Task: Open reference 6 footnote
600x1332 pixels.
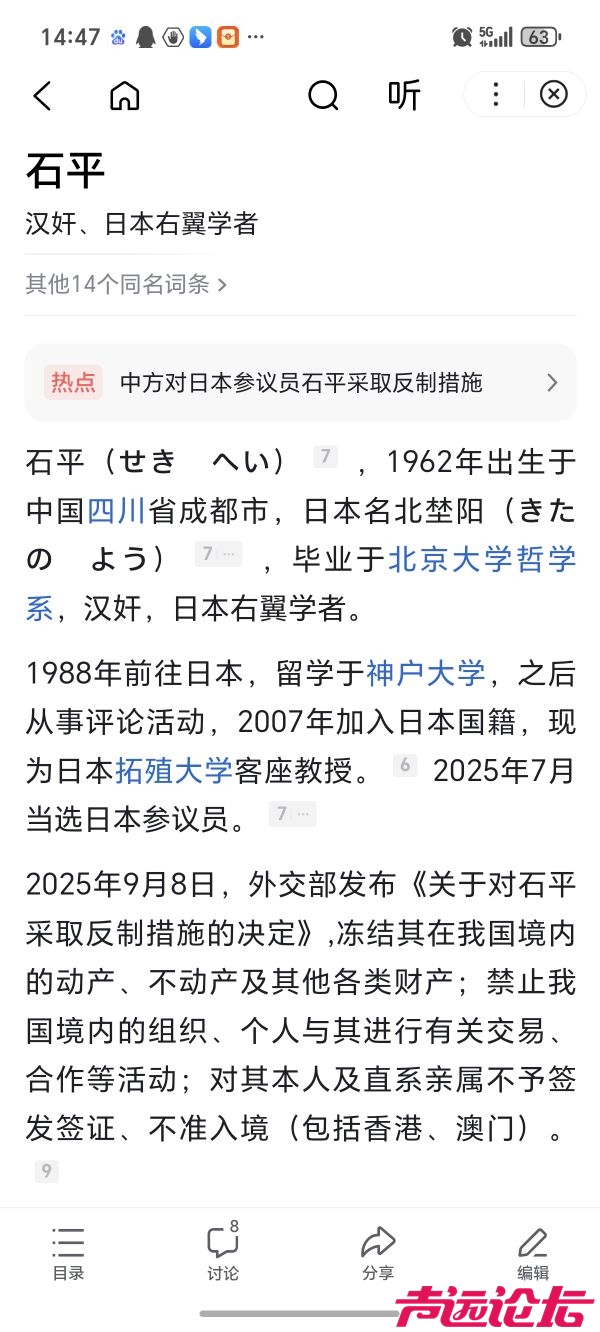Action: [405, 766]
